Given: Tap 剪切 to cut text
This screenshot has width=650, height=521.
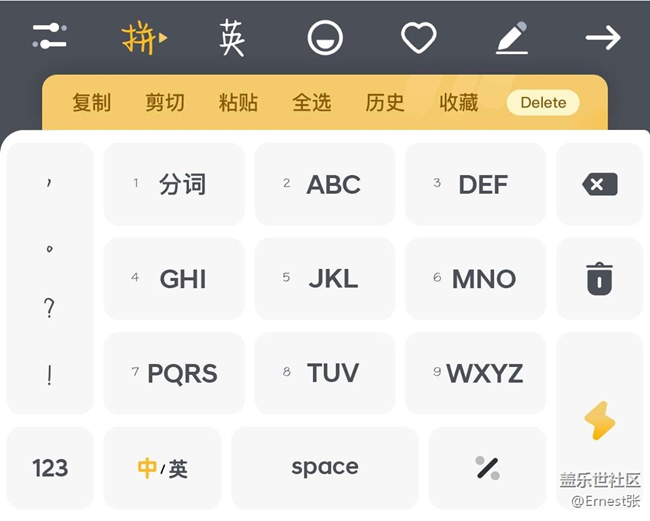Looking at the screenshot, I should pyautogui.click(x=165, y=102).
